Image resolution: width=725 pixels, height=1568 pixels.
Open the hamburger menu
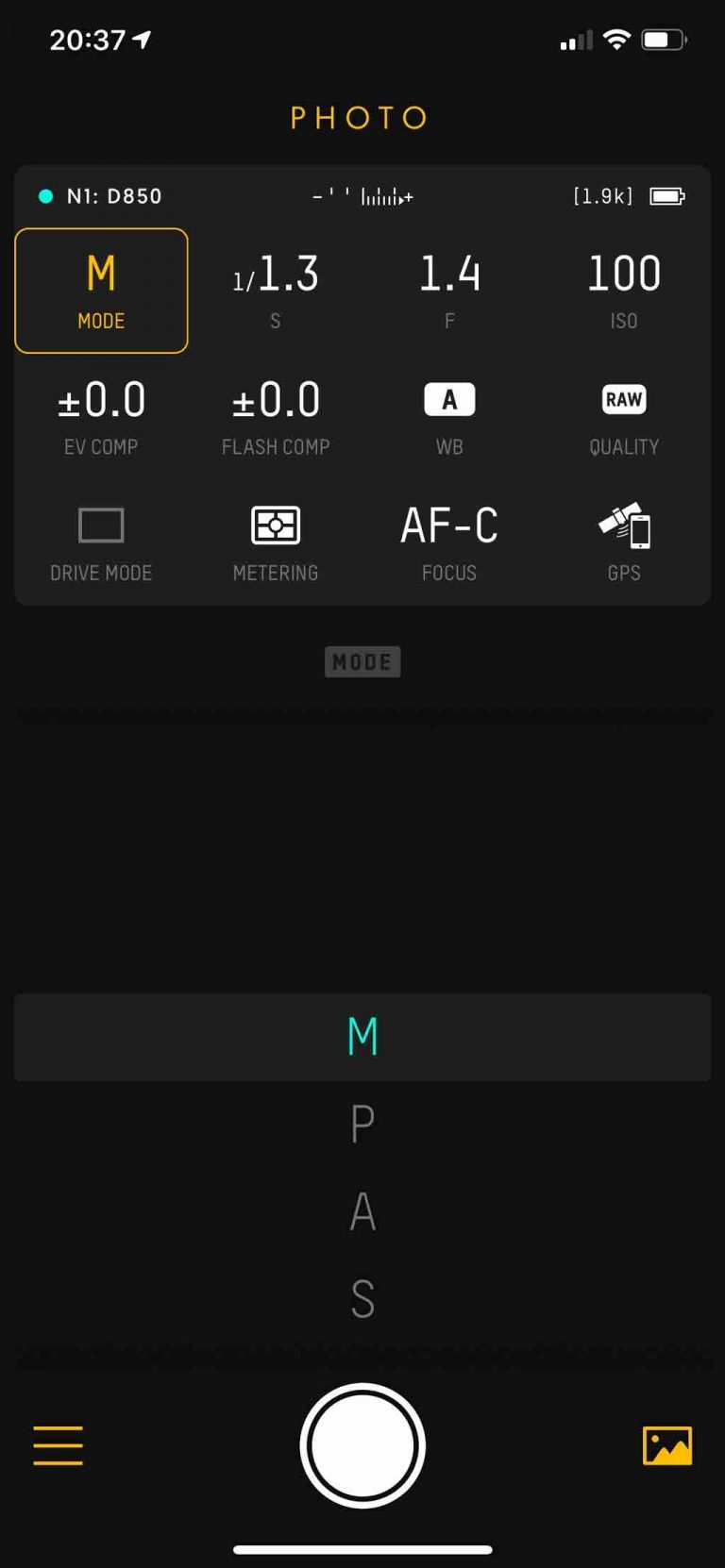58,1444
